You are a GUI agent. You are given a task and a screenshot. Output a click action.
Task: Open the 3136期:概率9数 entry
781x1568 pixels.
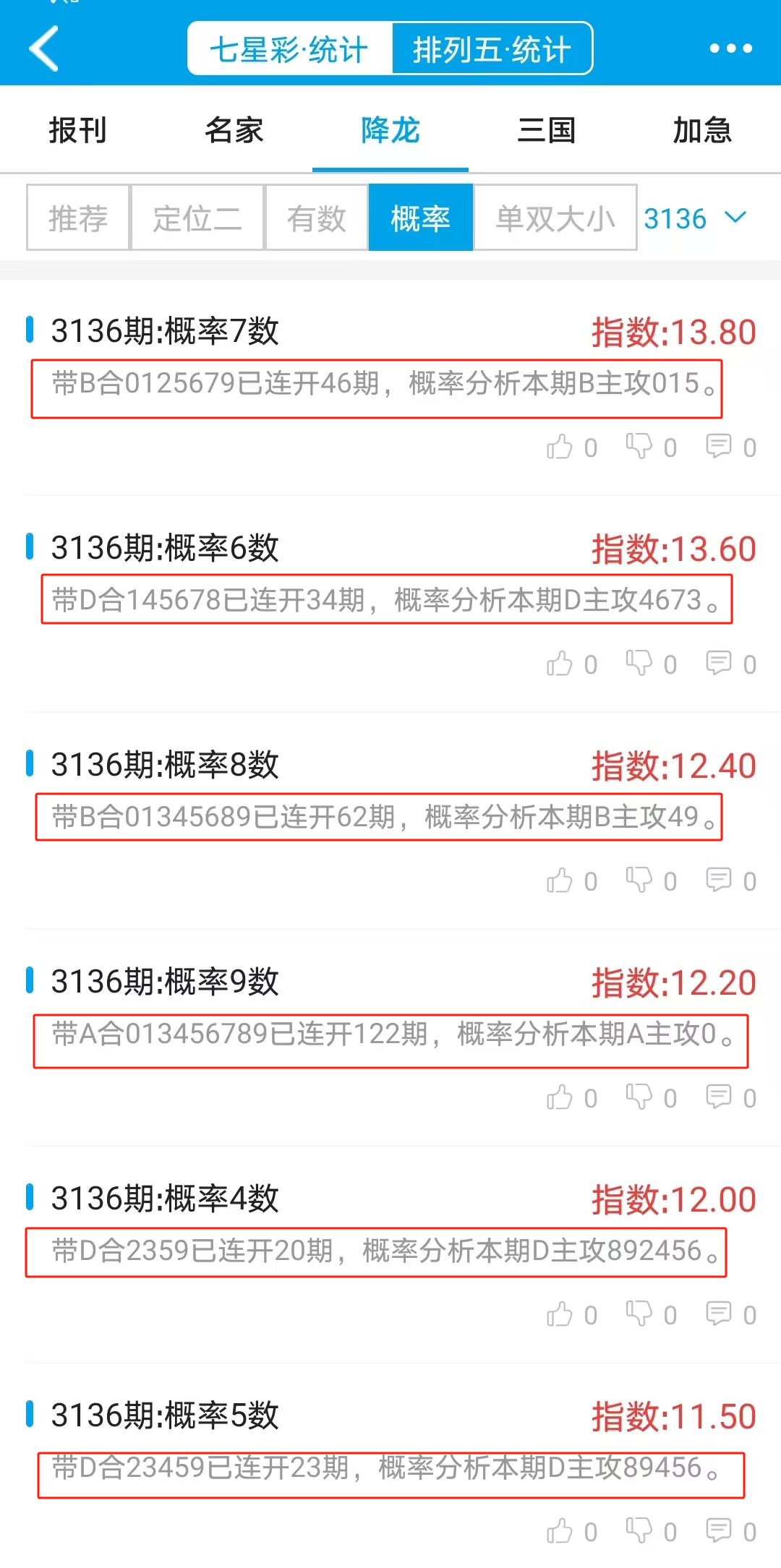pyautogui.click(x=165, y=982)
